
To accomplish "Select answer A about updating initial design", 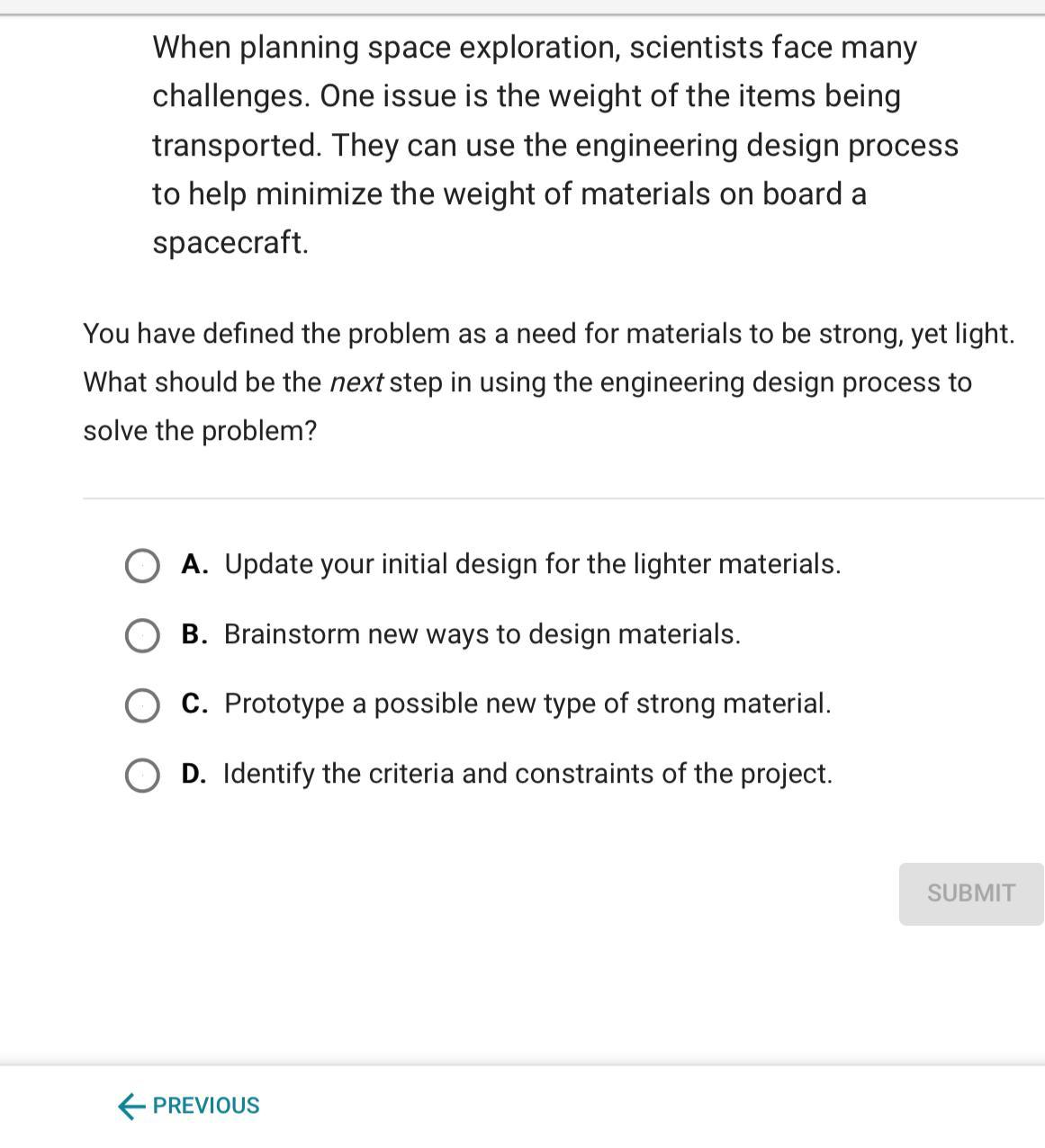I will coord(142,566).
